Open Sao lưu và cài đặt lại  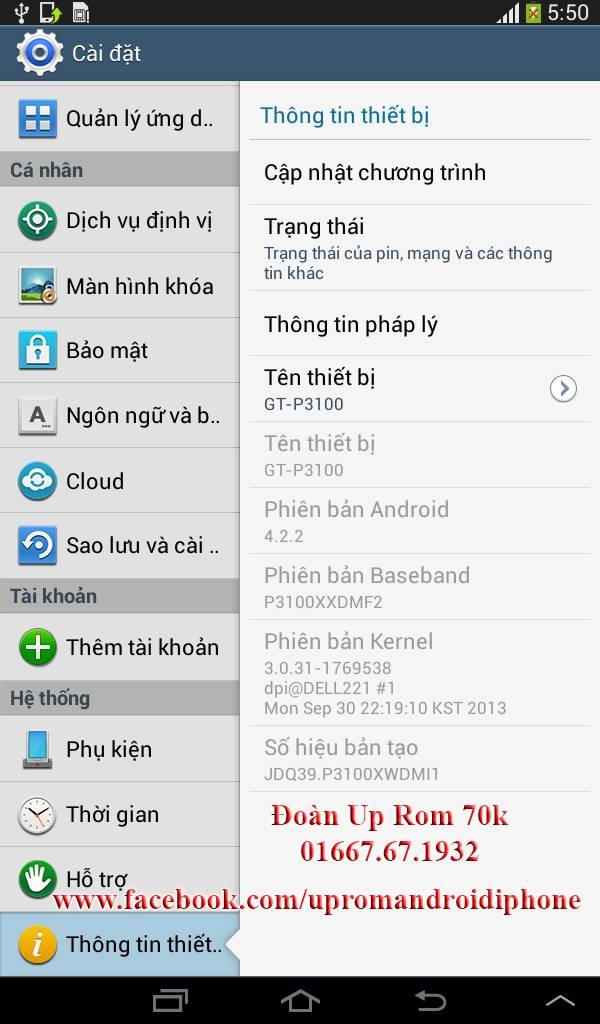pos(120,546)
